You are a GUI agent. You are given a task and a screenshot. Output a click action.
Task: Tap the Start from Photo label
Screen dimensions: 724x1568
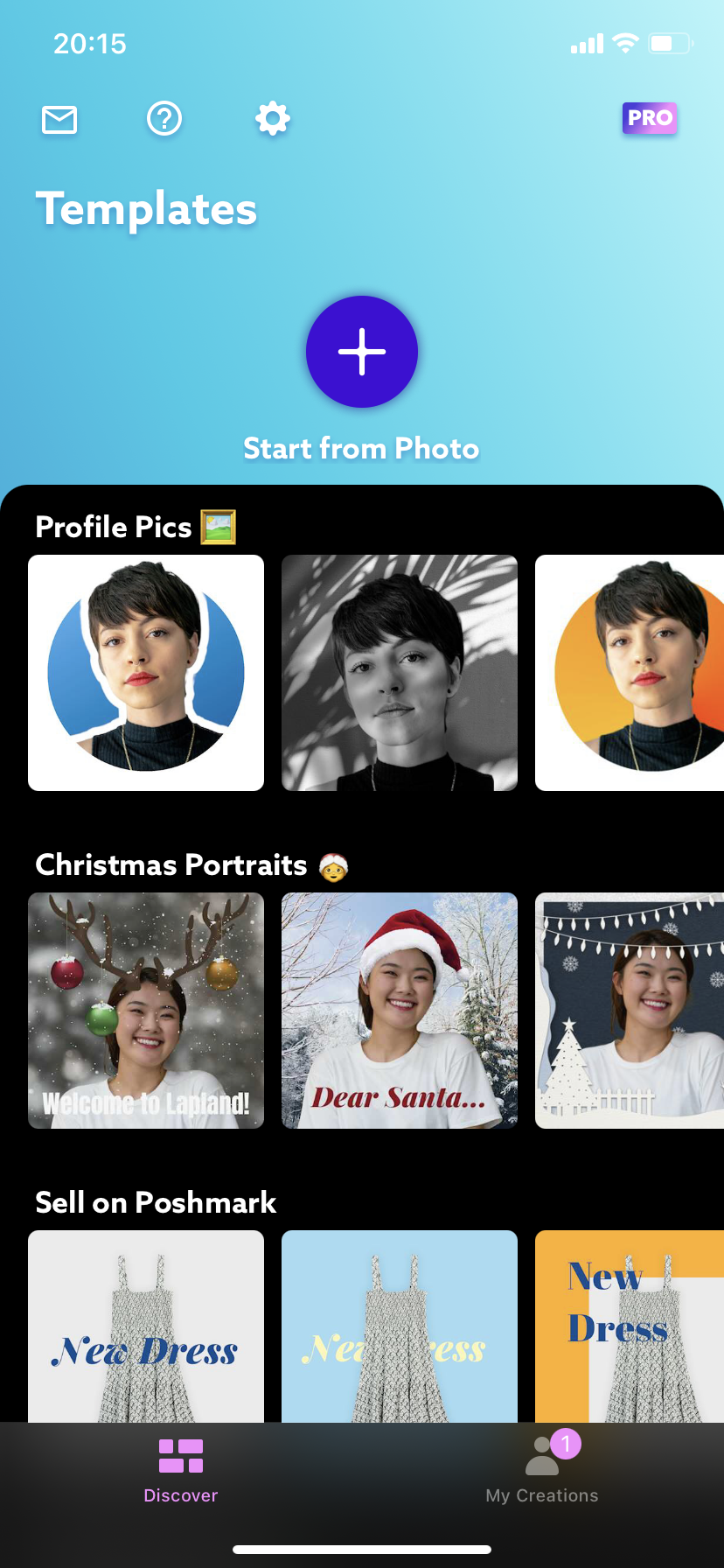coord(361,448)
